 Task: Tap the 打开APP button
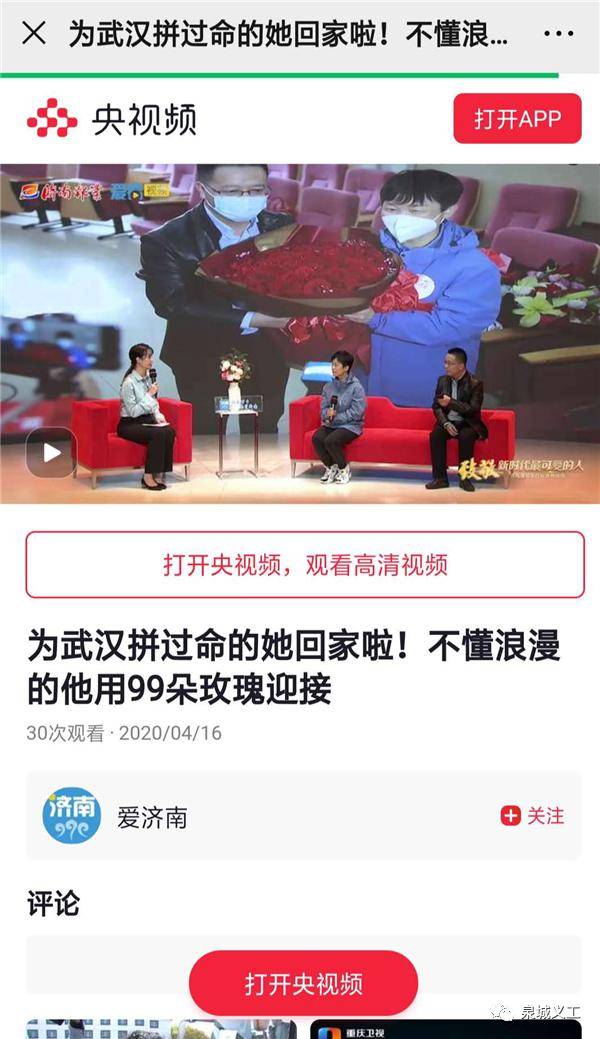516,119
